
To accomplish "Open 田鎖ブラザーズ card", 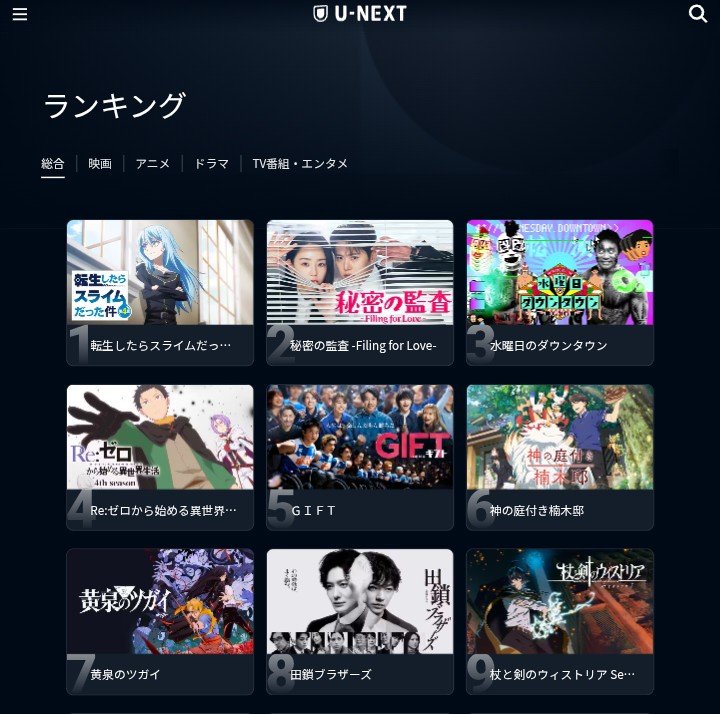I will pos(360,622).
